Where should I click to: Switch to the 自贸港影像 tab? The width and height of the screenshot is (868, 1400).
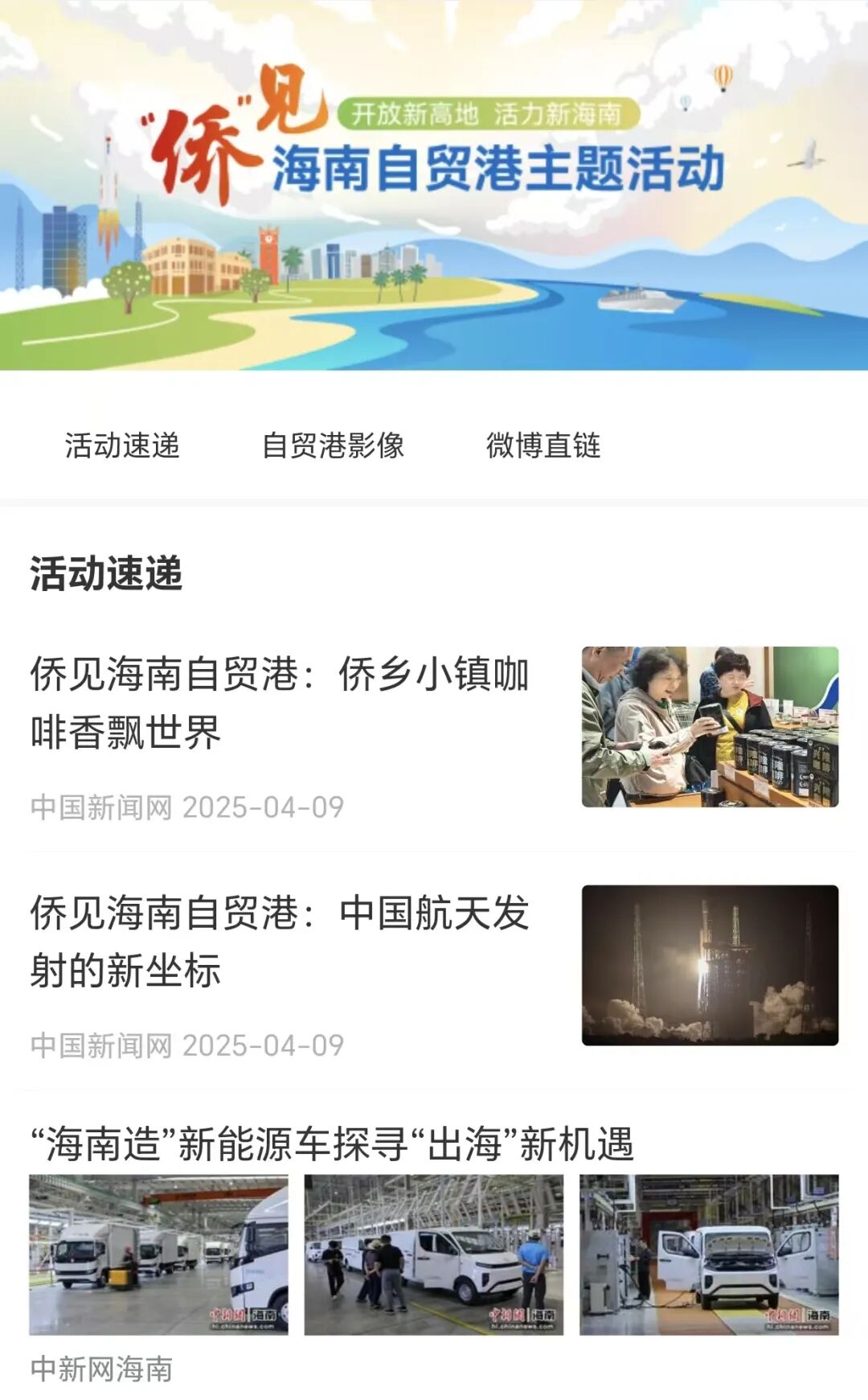[333, 445]
